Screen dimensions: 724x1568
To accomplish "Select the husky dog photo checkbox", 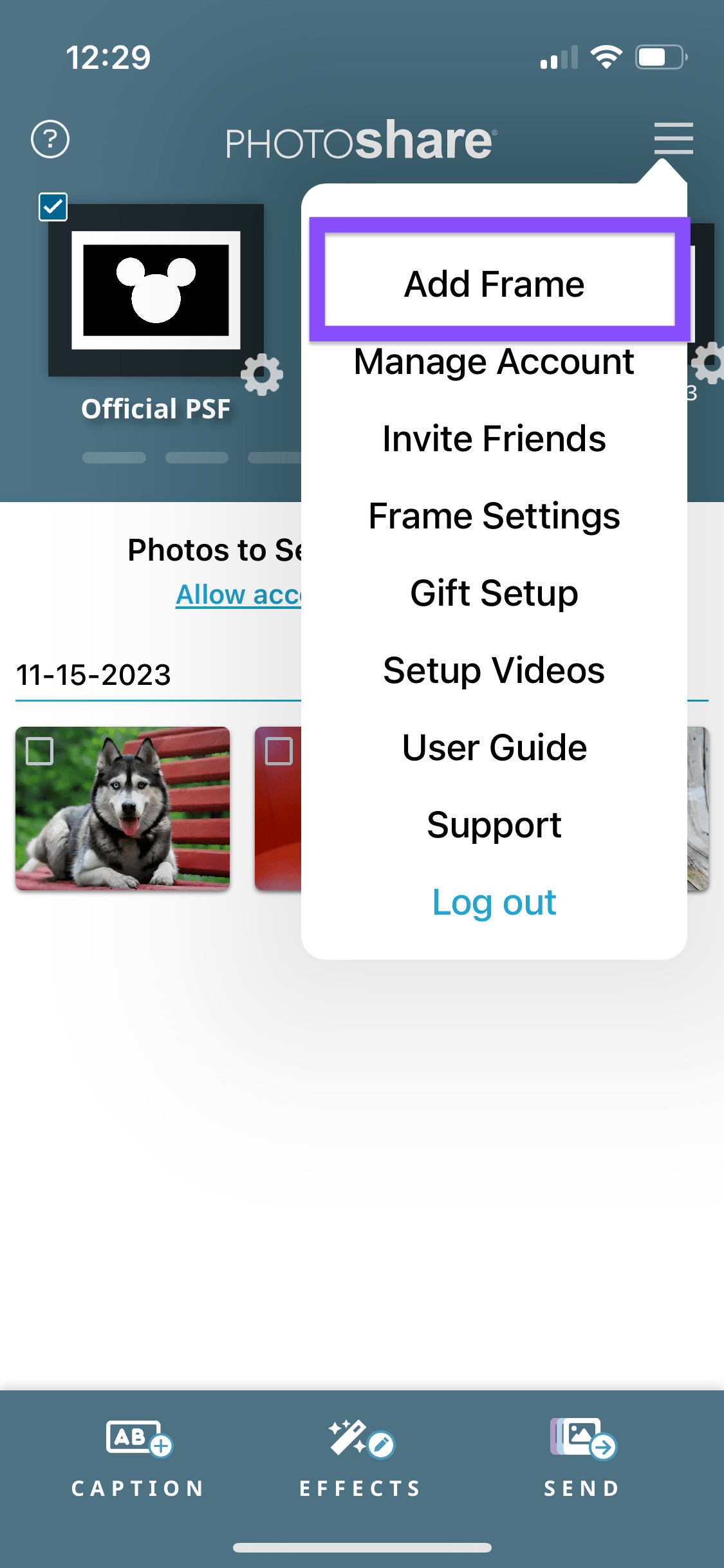I will [x=39, y=751].
